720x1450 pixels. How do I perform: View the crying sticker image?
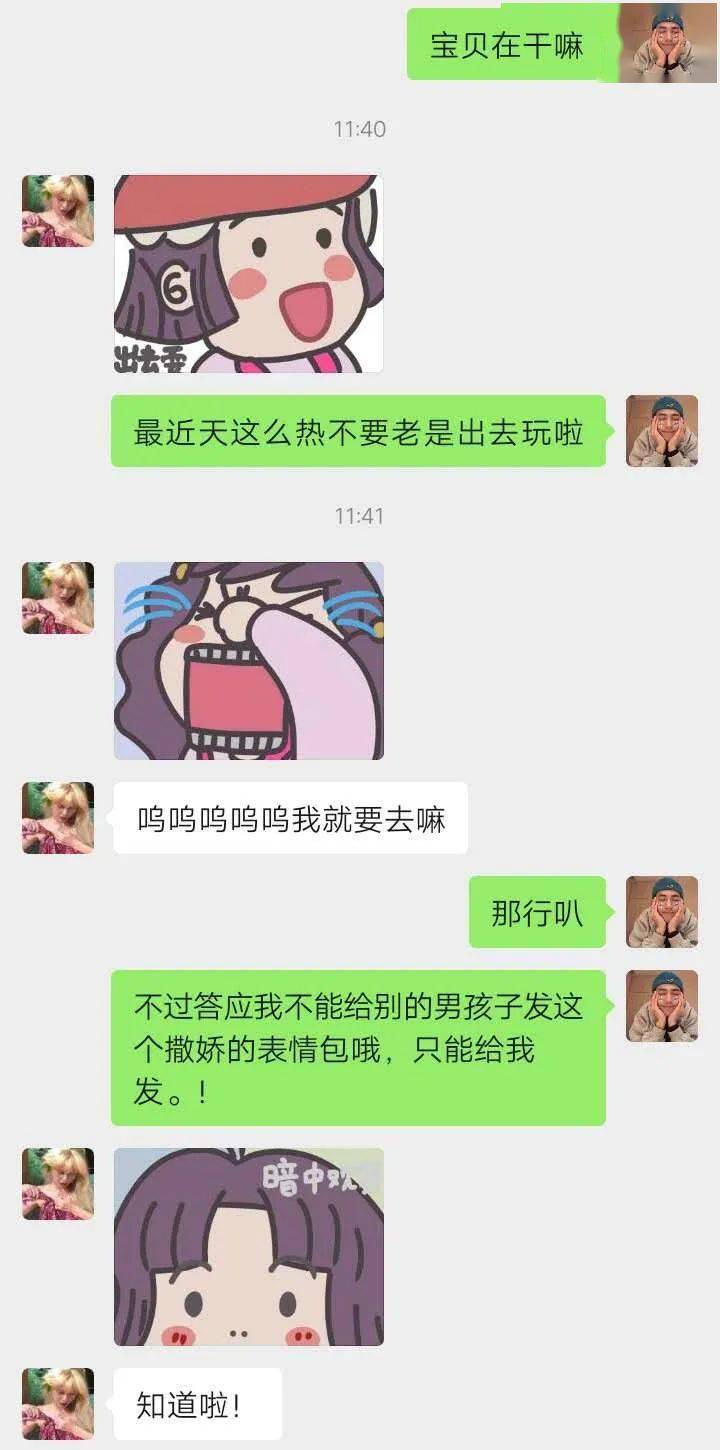pos(248,660)
